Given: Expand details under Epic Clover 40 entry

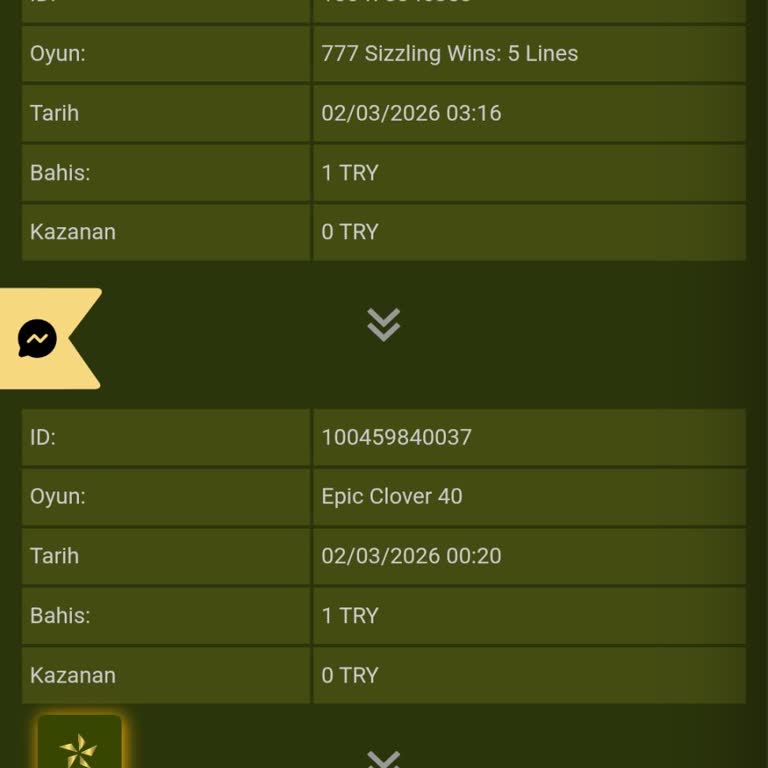Looking at the screenshot, I should tap(383, 759).
